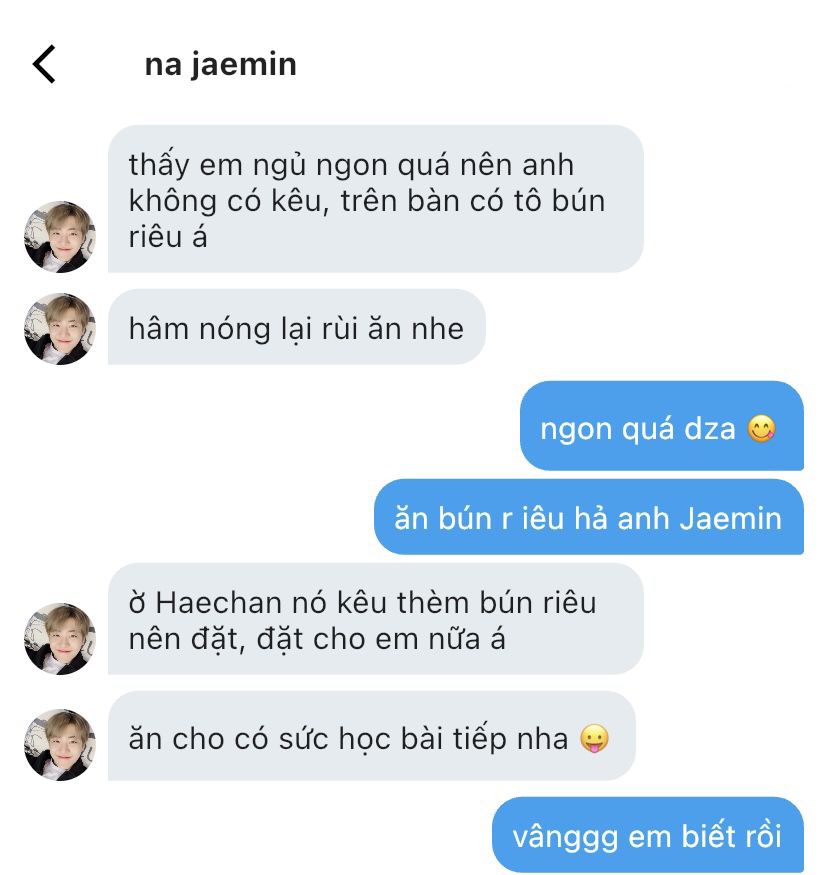Tap na jaemin's avatar next to "ăn cho có sức"
The height and width of the screenshot is (875, 826).
59,744
